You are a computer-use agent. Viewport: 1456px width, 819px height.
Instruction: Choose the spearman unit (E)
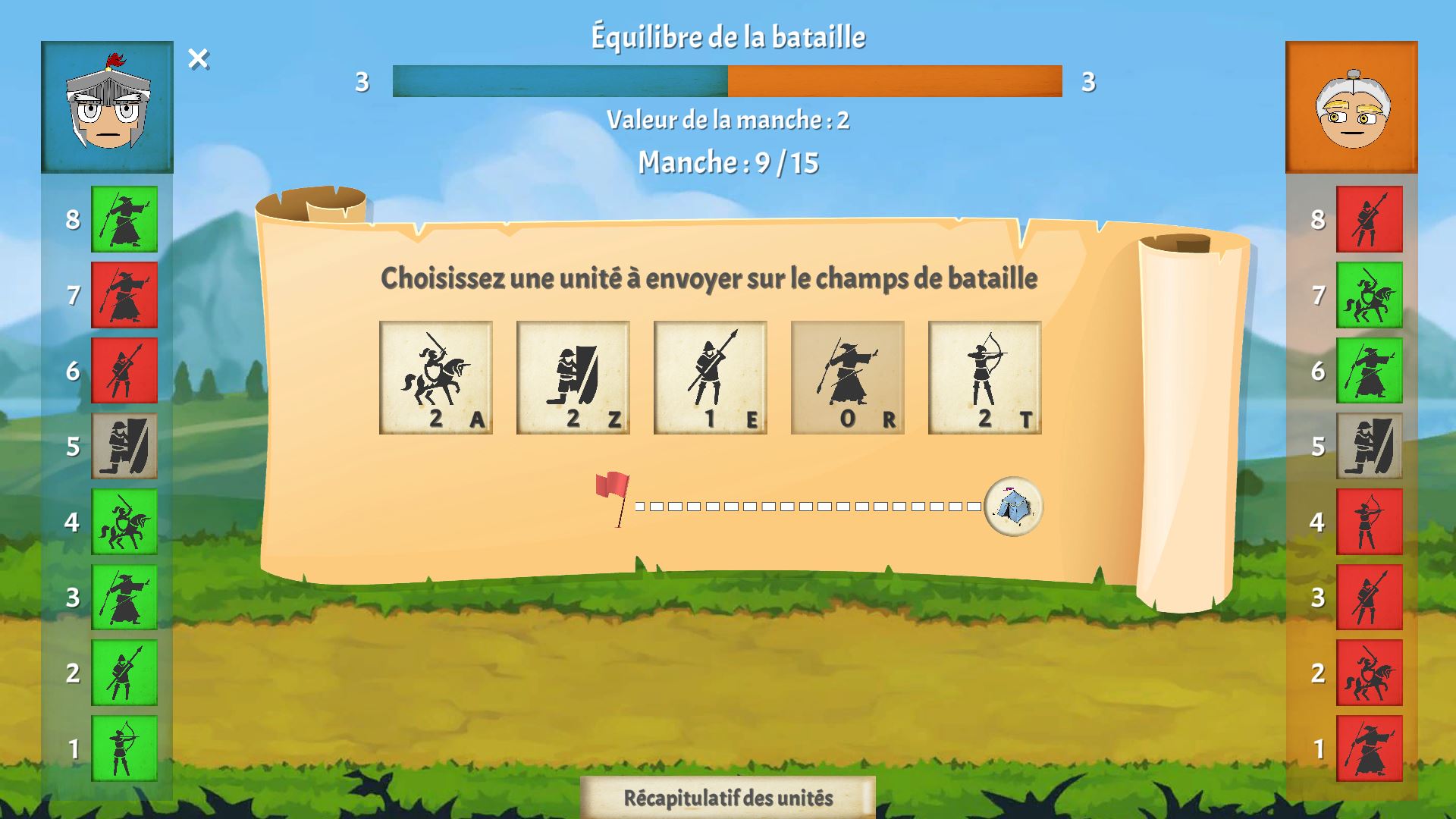tap(711, 377)
